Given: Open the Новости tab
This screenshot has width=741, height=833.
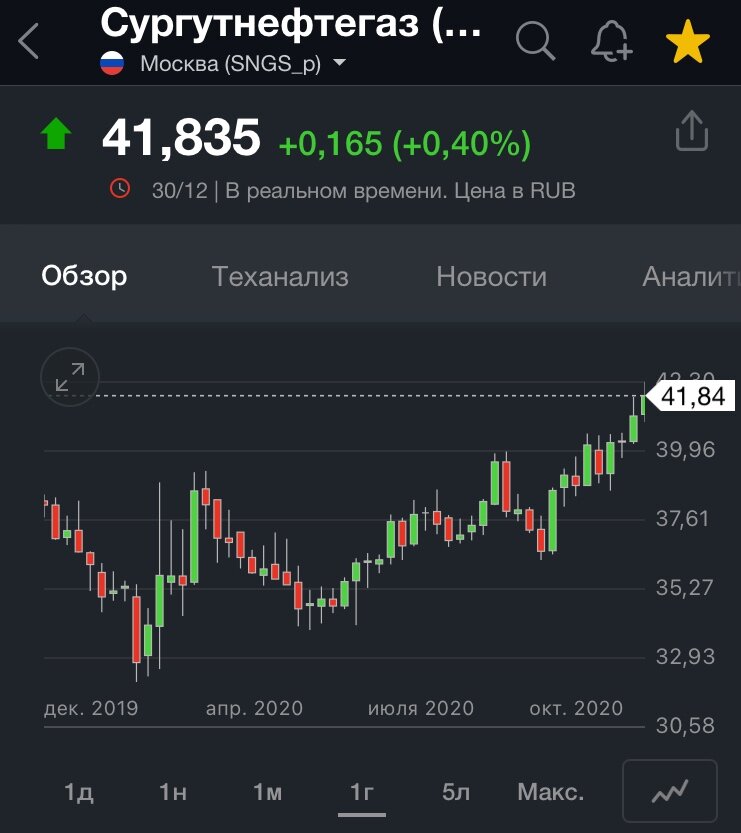Looking at the screenshot, I should 491,276.
